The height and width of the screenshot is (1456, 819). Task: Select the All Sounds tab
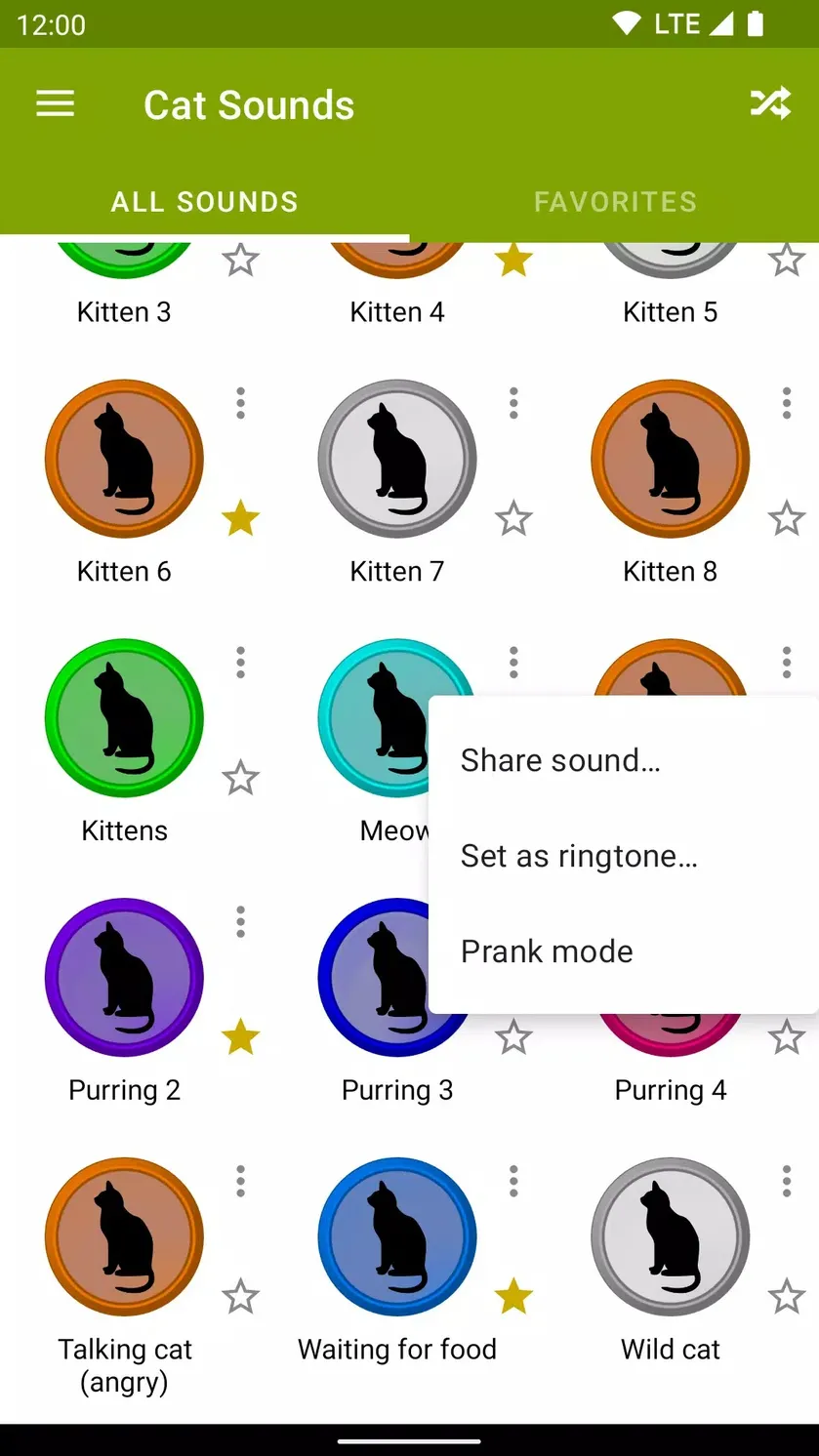point(205,202)
